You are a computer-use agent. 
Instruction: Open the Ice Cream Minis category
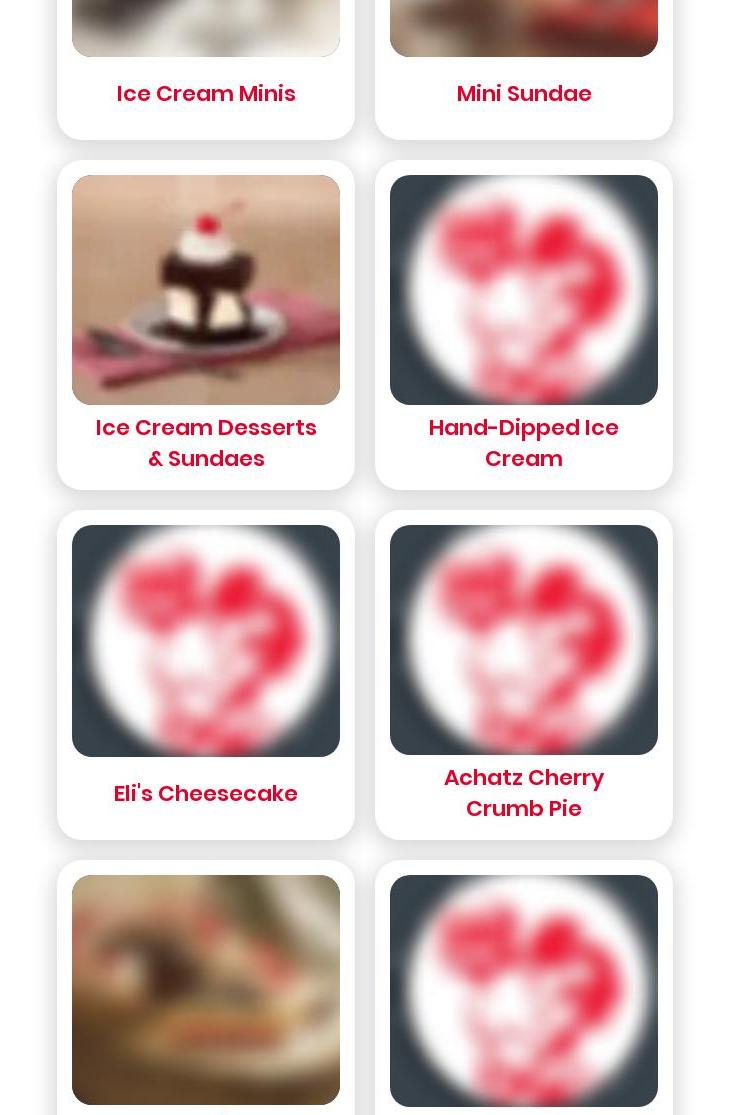click(x=205, y=93)
